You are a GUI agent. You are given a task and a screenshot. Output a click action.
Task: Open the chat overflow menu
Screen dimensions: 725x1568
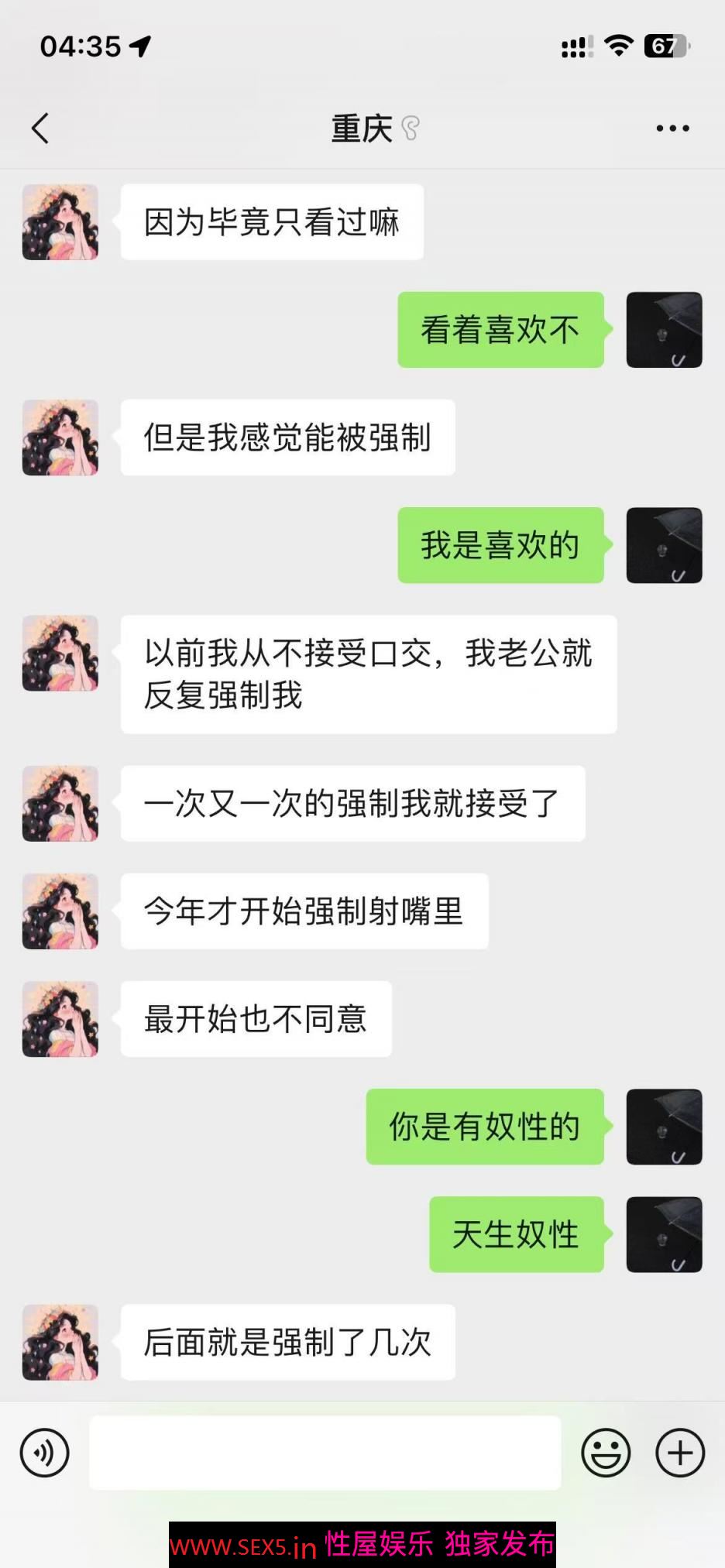[x=672, y=129]
